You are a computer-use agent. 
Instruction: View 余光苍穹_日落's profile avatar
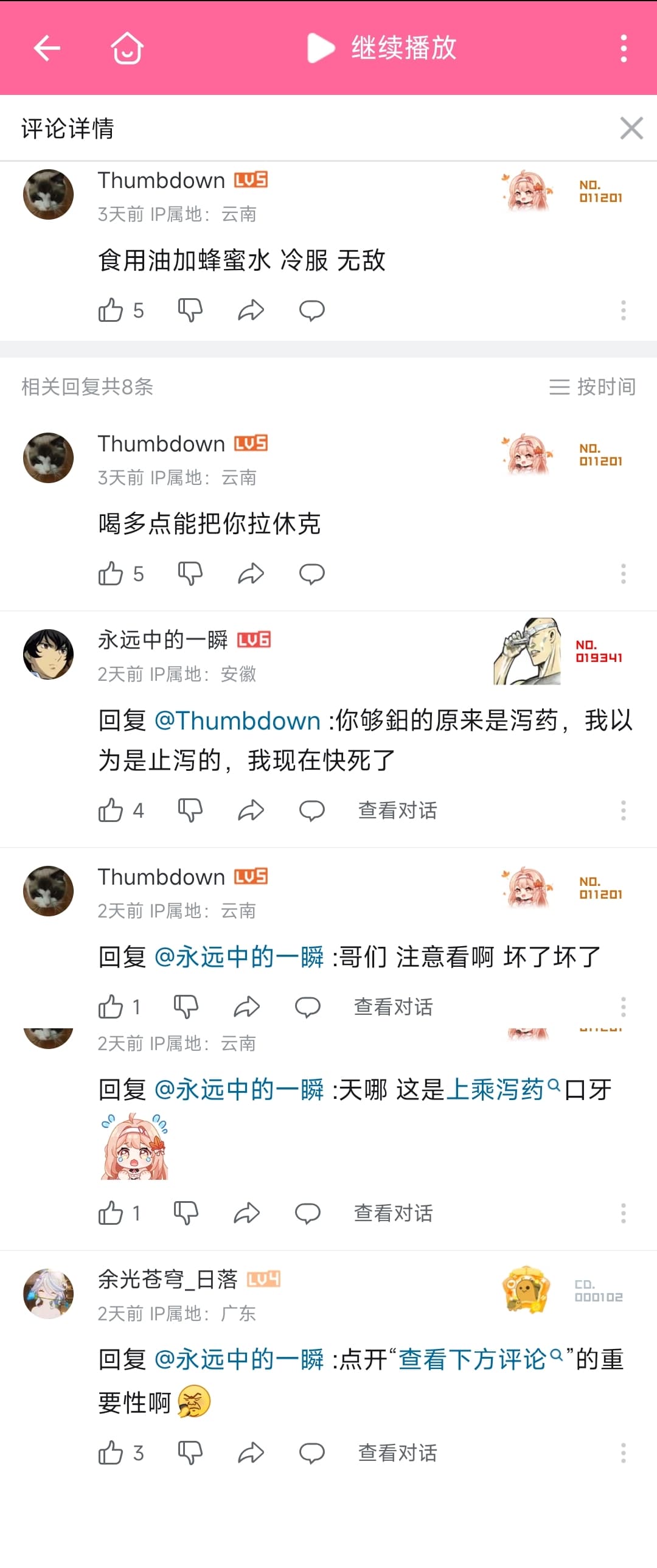pos(48,1294)
